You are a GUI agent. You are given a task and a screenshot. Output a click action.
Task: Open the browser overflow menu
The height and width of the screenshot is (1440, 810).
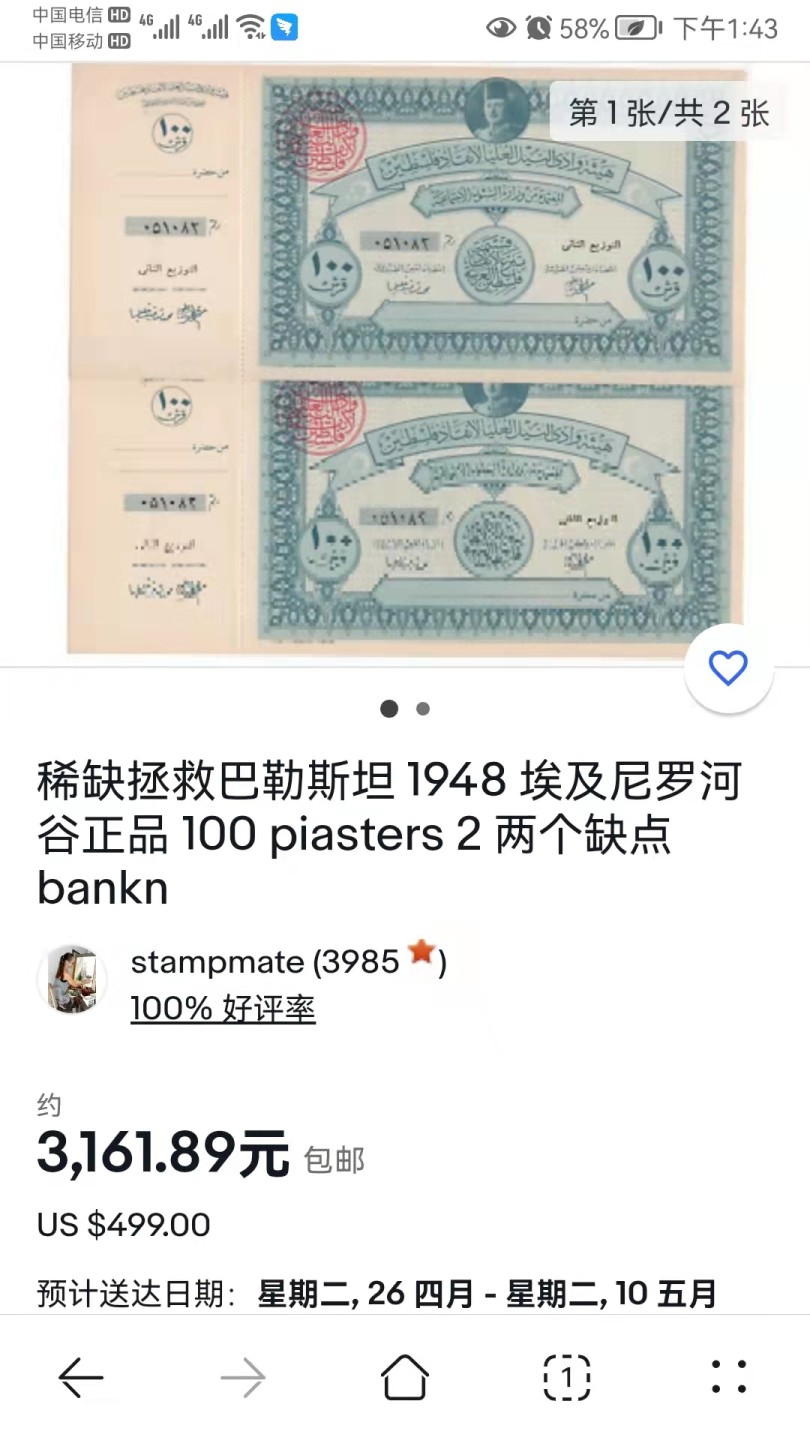[x=729, y=1378]
